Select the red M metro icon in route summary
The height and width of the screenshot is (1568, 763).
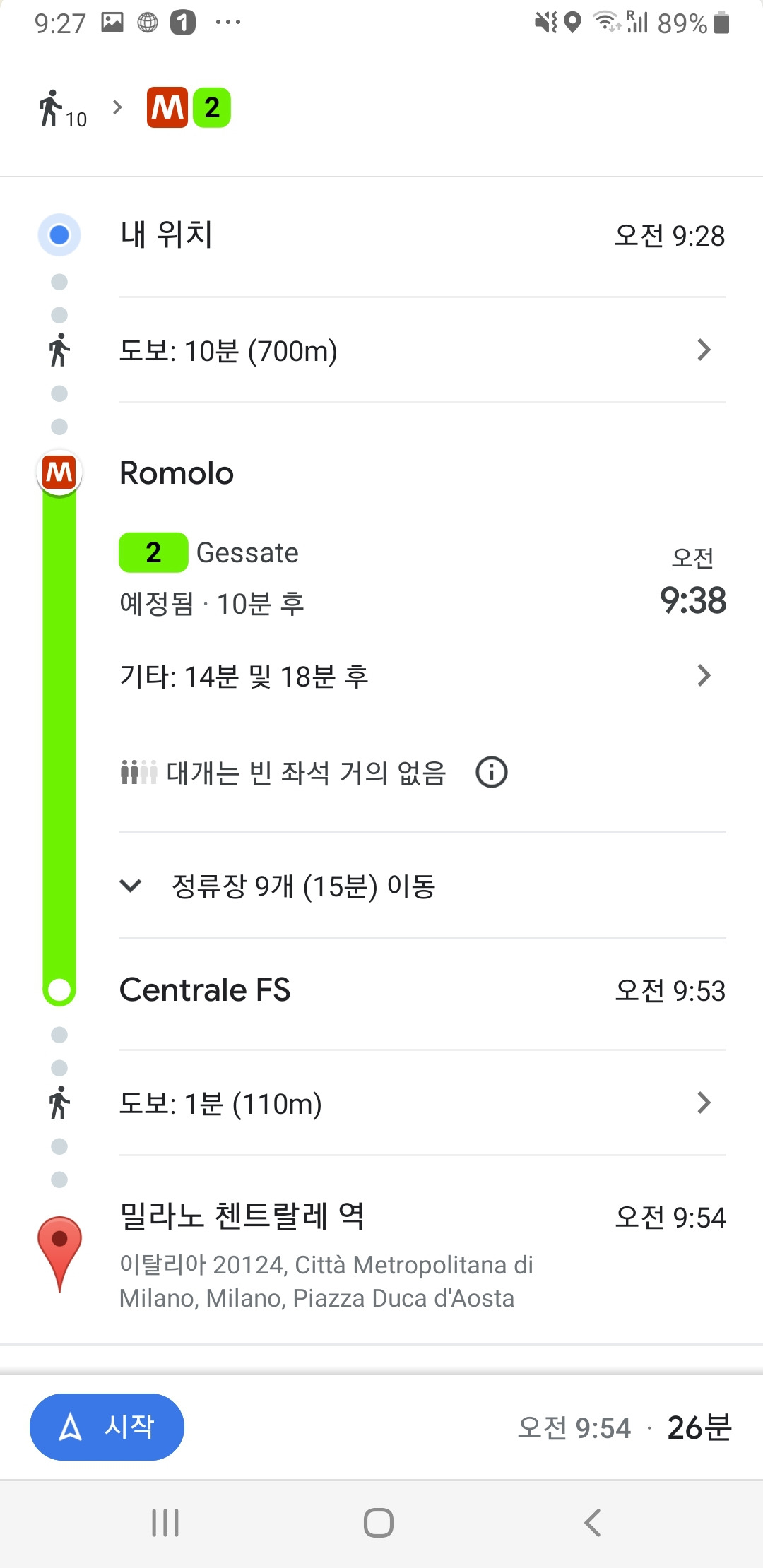[x=167, y=106]
